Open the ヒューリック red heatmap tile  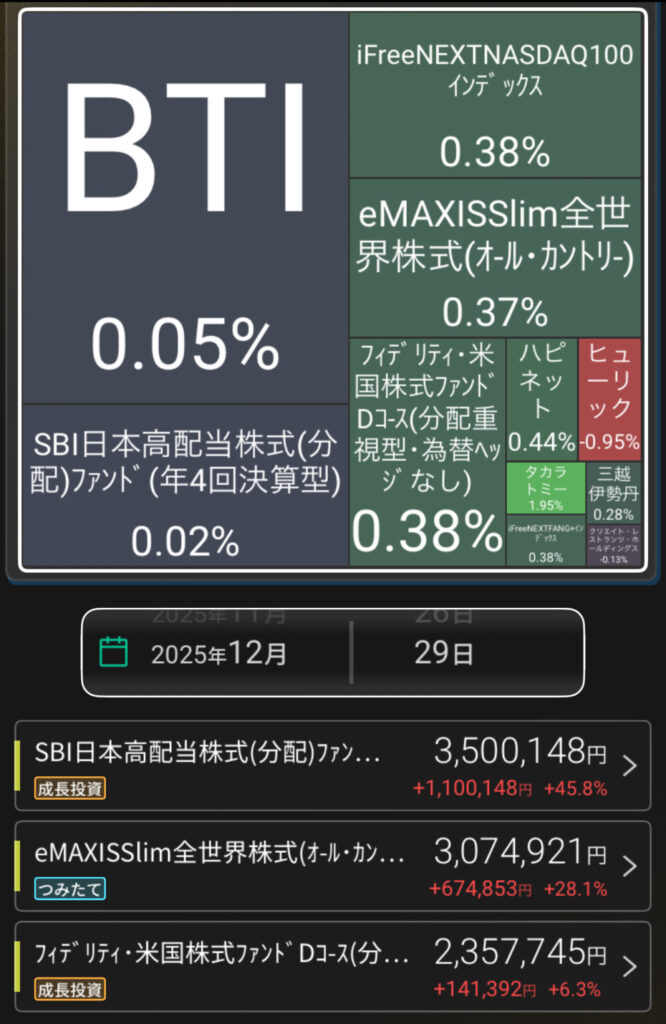pyautogui.click(x=610, y=397)
